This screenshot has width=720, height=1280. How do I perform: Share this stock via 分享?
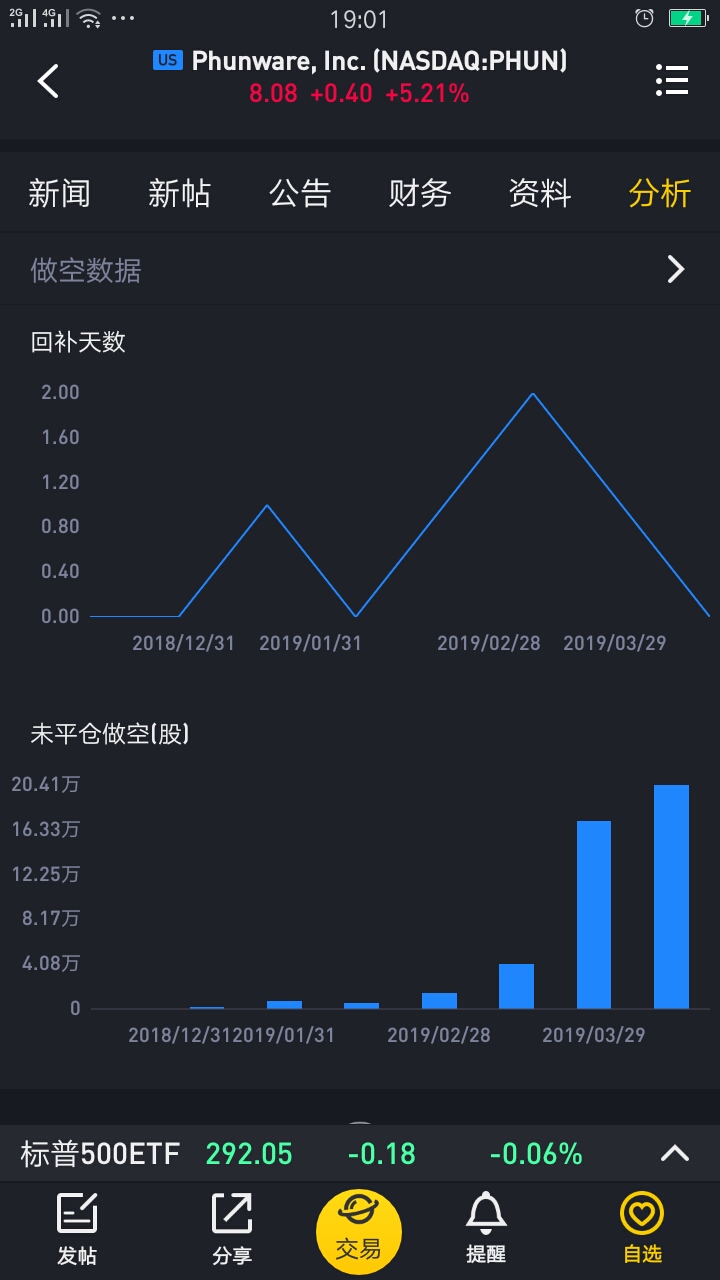232,1229
